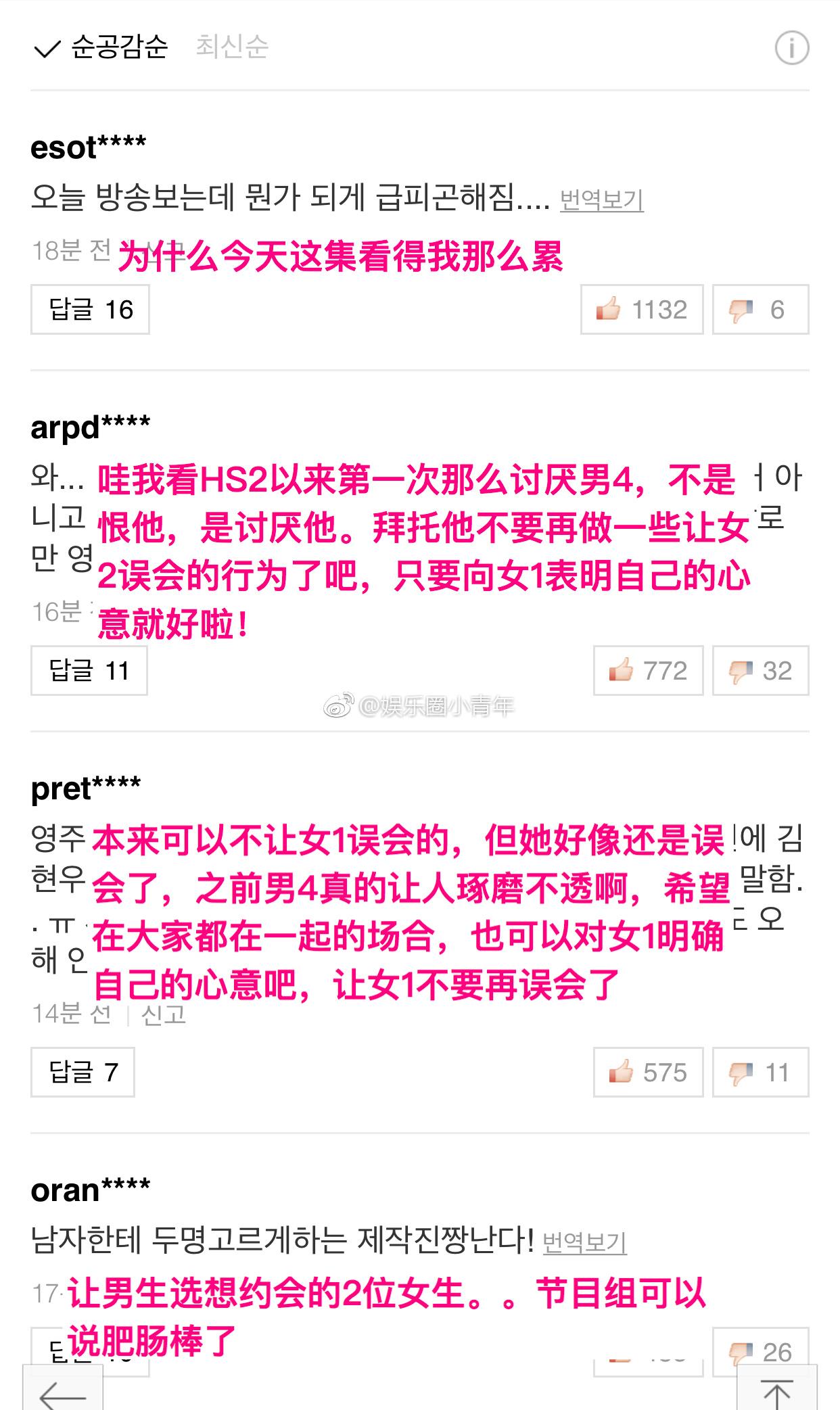This screenshot has width=840, height=1410.
Task: Dislike pret's comment with 11 dislikes
Action: (x=760, y=1073)
